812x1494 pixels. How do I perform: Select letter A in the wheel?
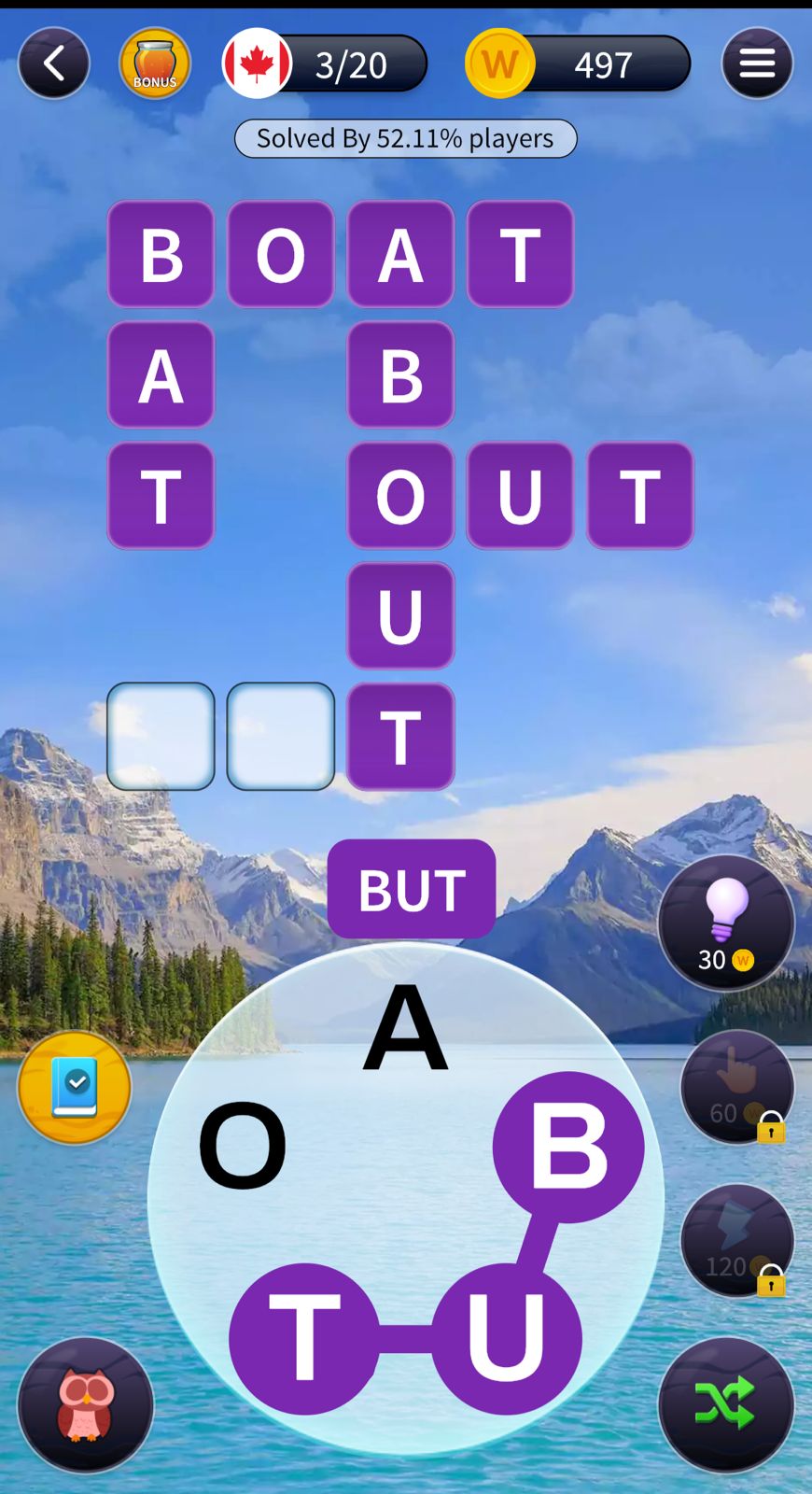[x=405, y=1029]
